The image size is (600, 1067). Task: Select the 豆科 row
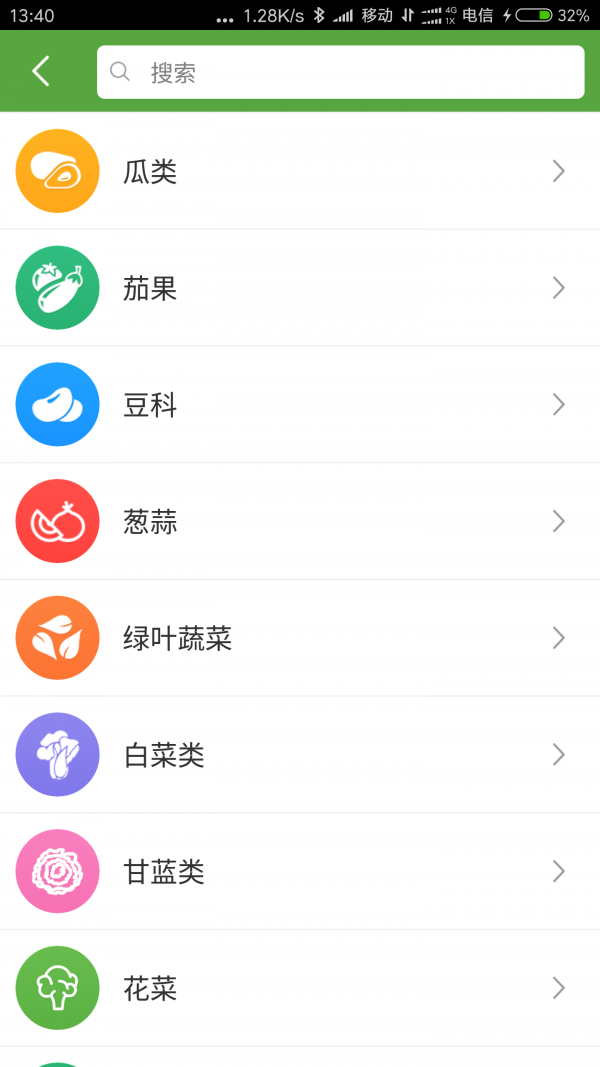click(300, 404)
